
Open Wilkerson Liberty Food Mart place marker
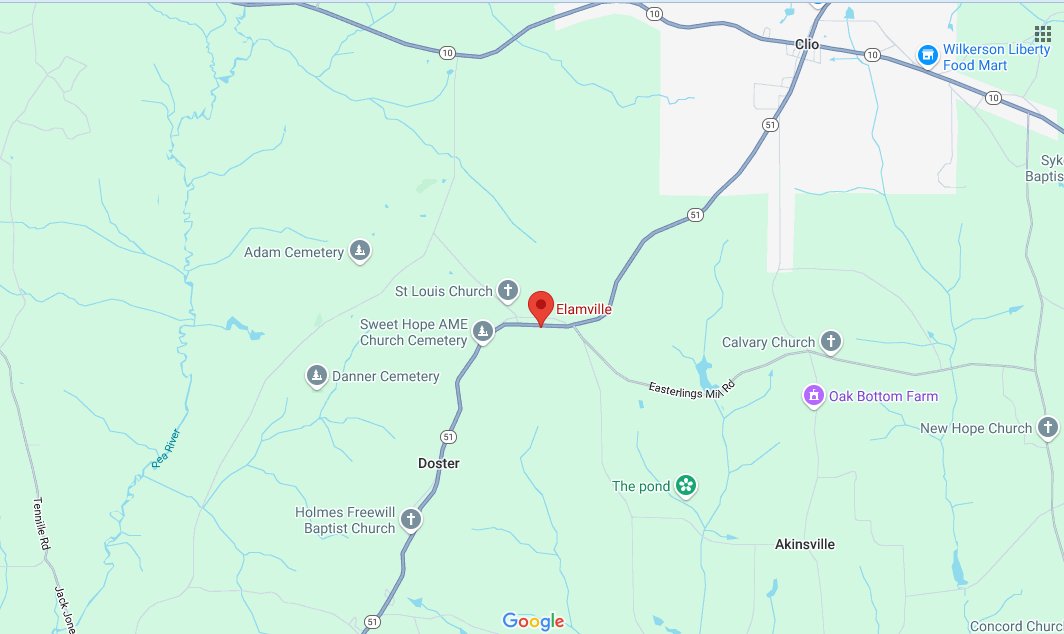(927, 56)
